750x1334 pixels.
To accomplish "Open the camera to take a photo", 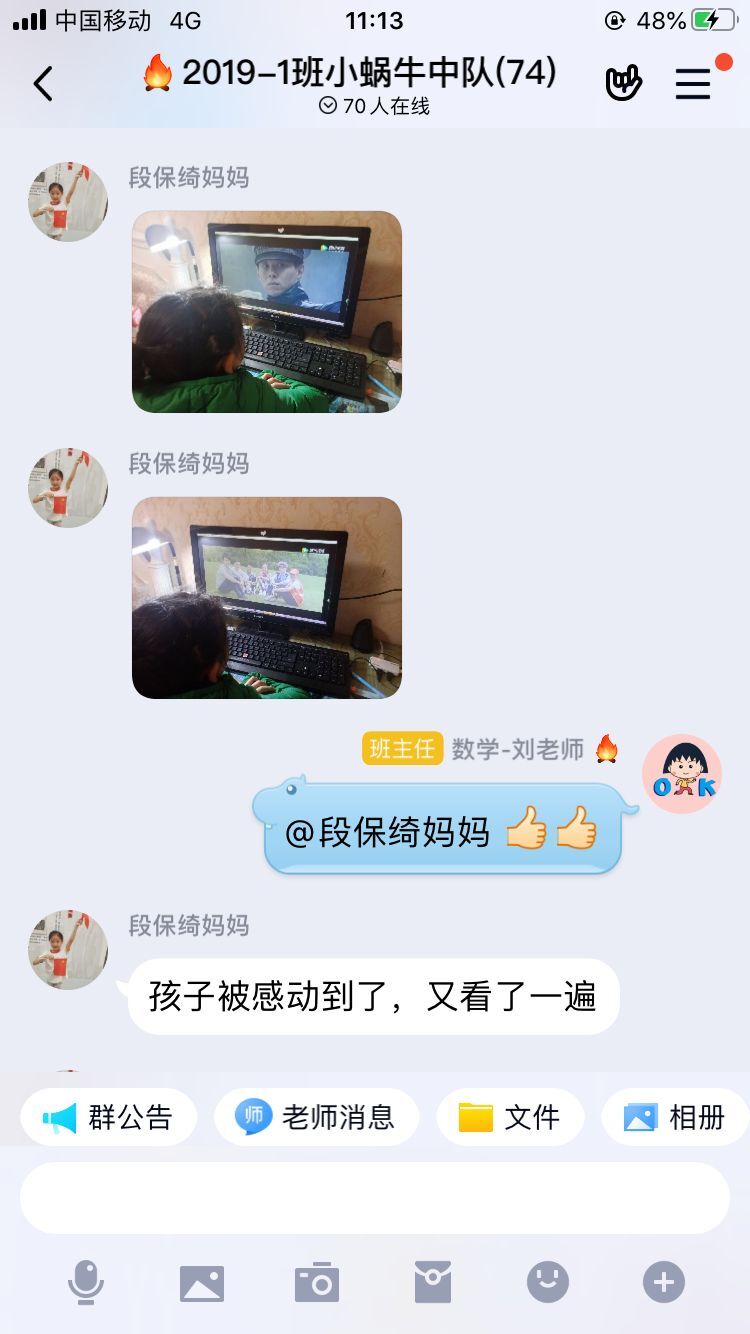I will [x=317, y=1282].
